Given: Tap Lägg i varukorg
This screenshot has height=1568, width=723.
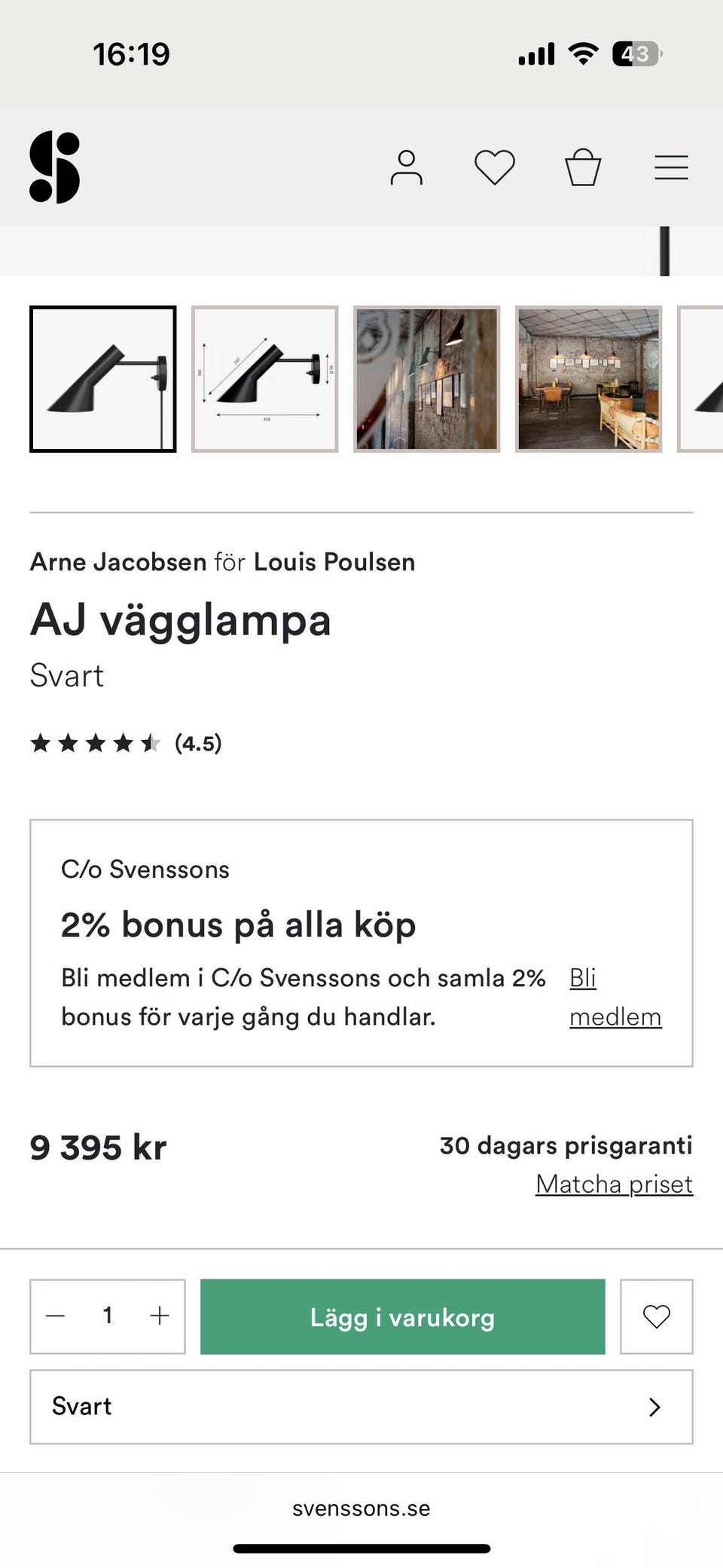Looking at the screenshot, I should pos(403,1317).
